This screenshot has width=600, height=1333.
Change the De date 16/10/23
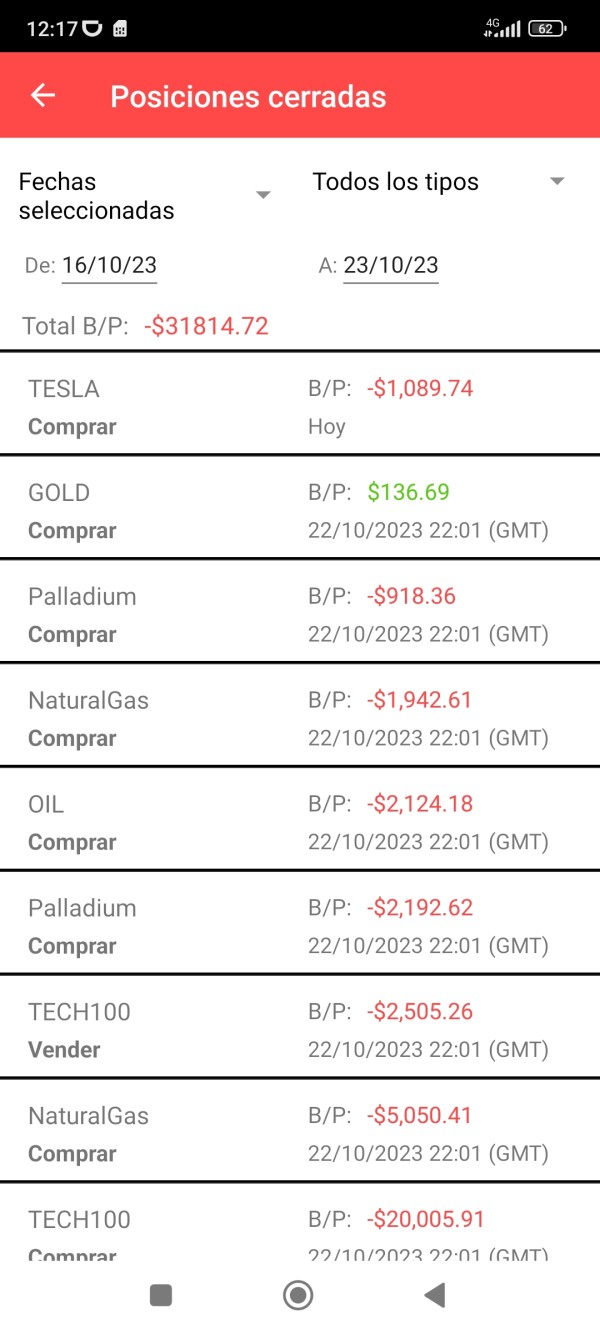(x=109, y=266)
